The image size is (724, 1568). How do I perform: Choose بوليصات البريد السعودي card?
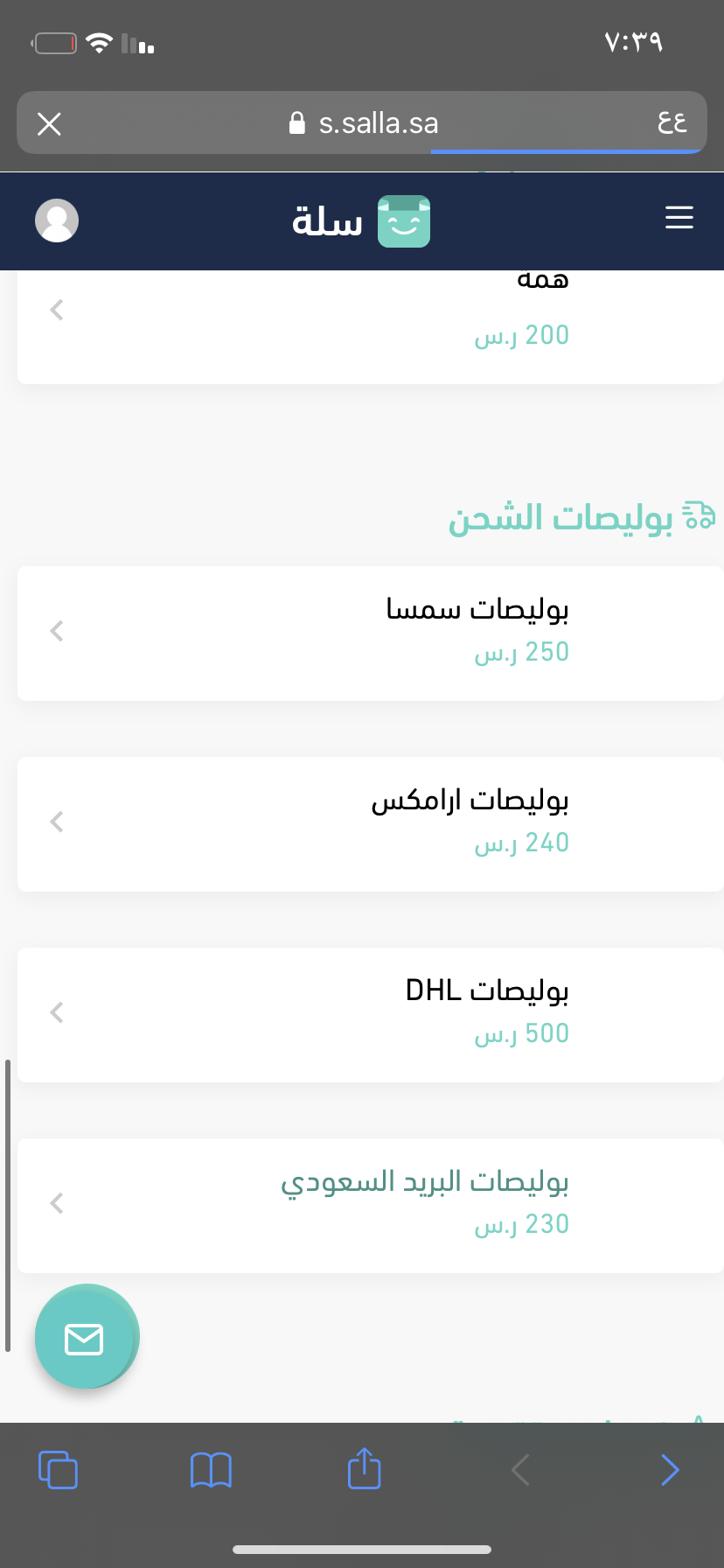coord(371,1206)
